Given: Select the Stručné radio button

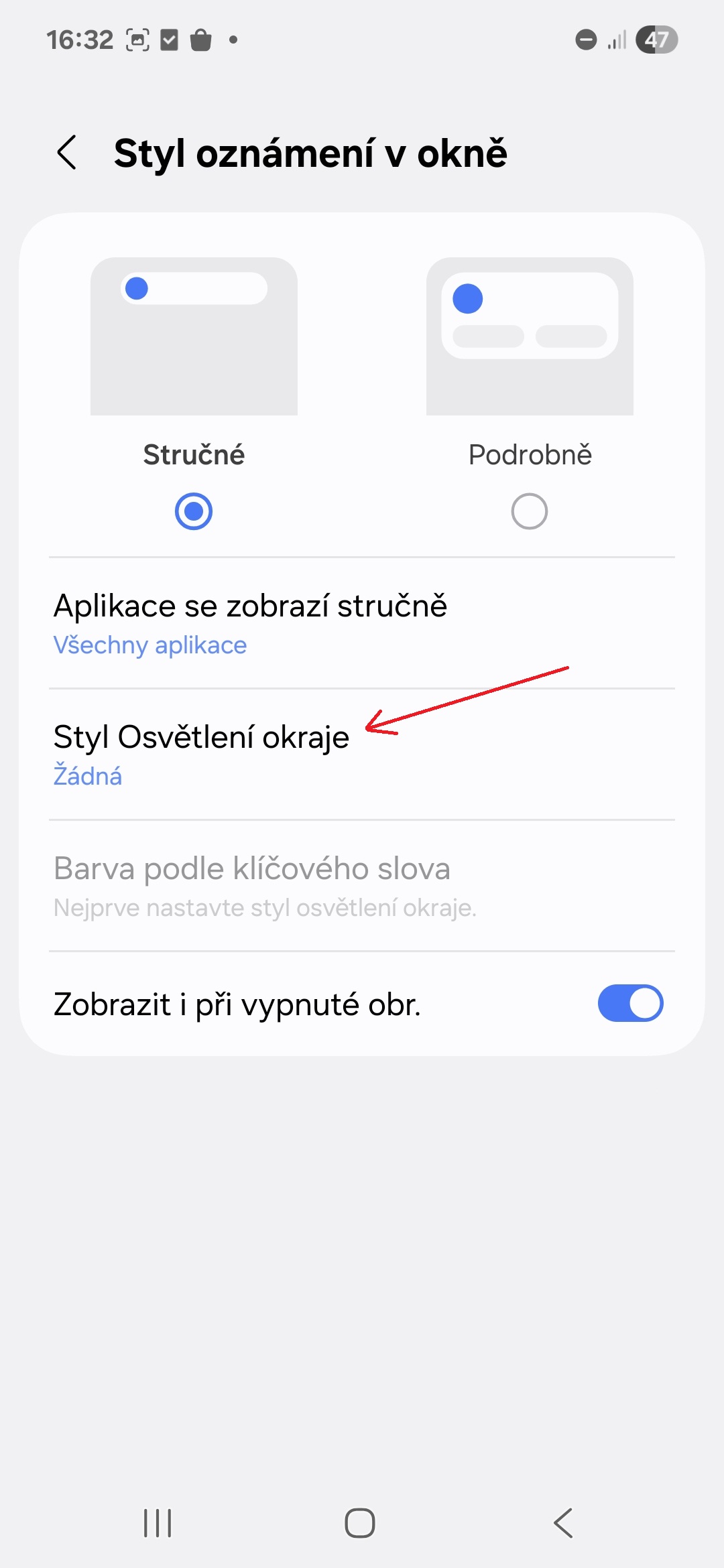Looking at the screenshot, I should (194, 511).
